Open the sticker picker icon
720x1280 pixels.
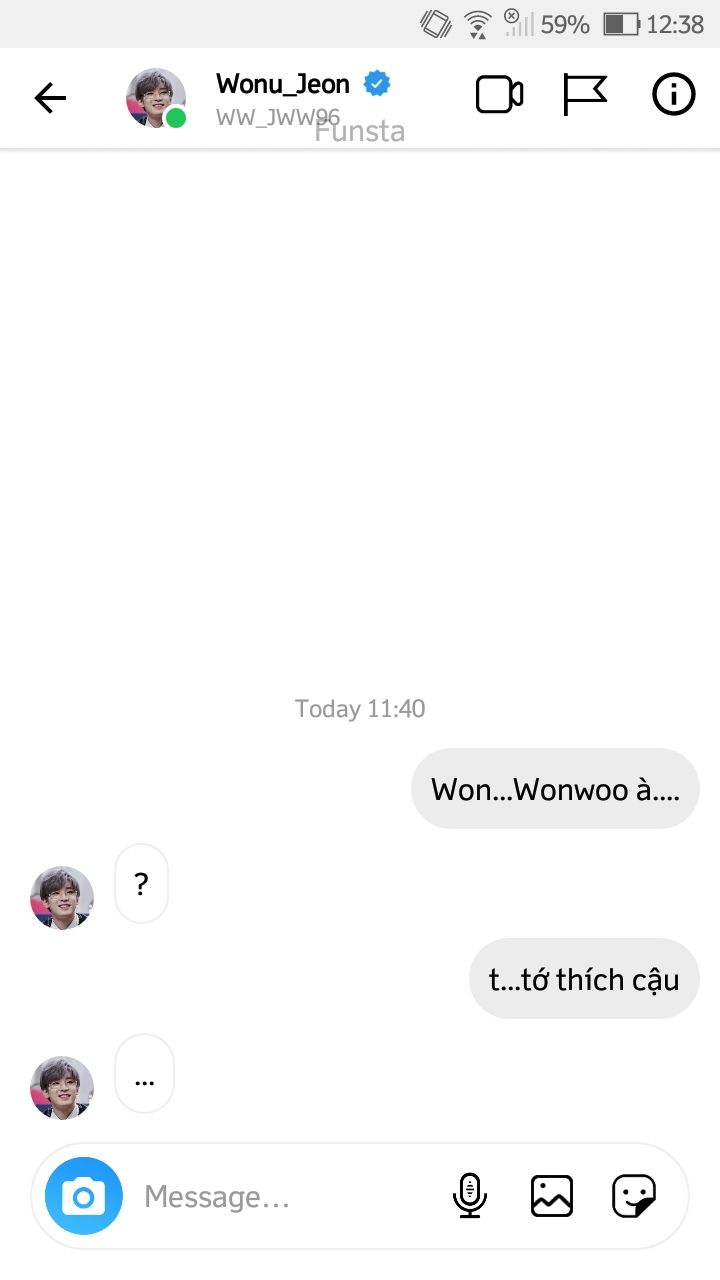(x=634, y=1196)
